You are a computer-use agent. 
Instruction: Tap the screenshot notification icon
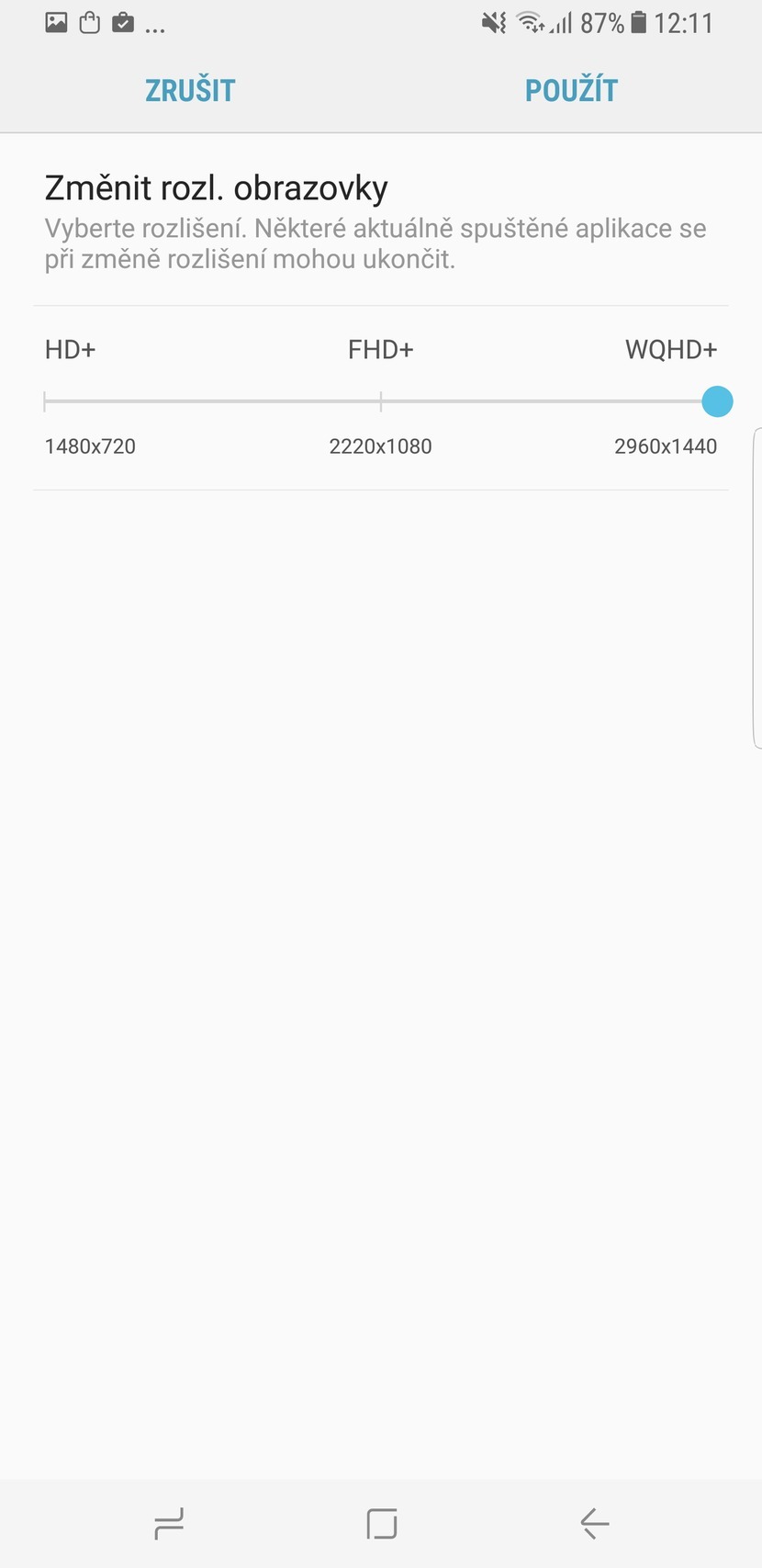tap(56, 22)
